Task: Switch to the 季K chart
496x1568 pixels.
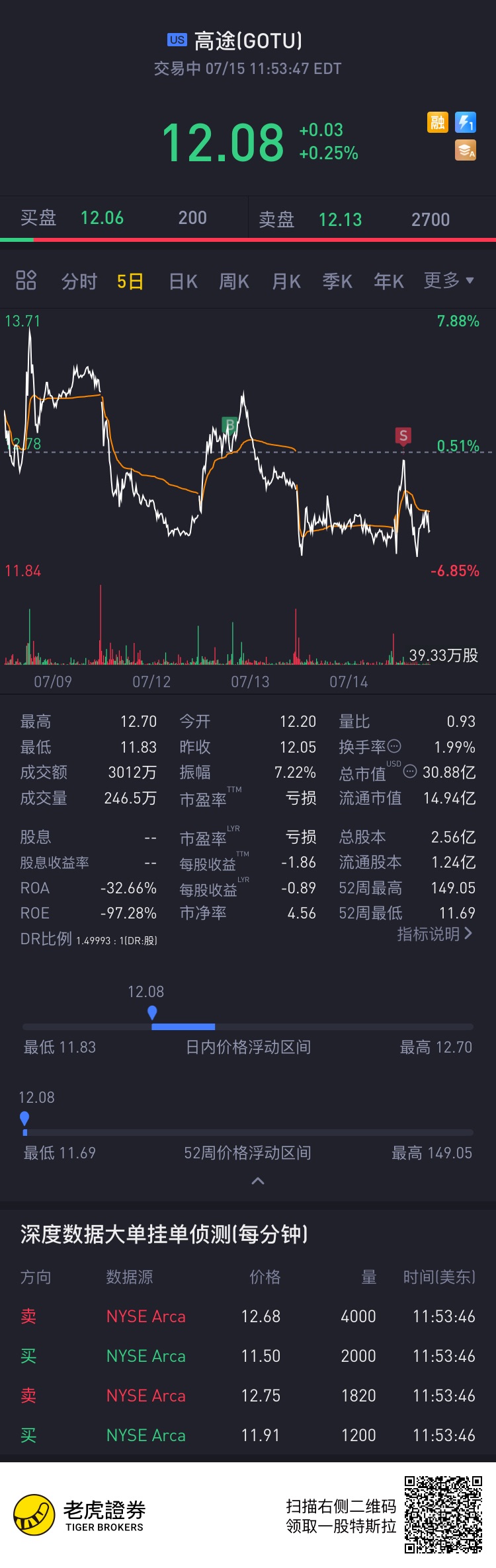Action: [x=337, y=282]
